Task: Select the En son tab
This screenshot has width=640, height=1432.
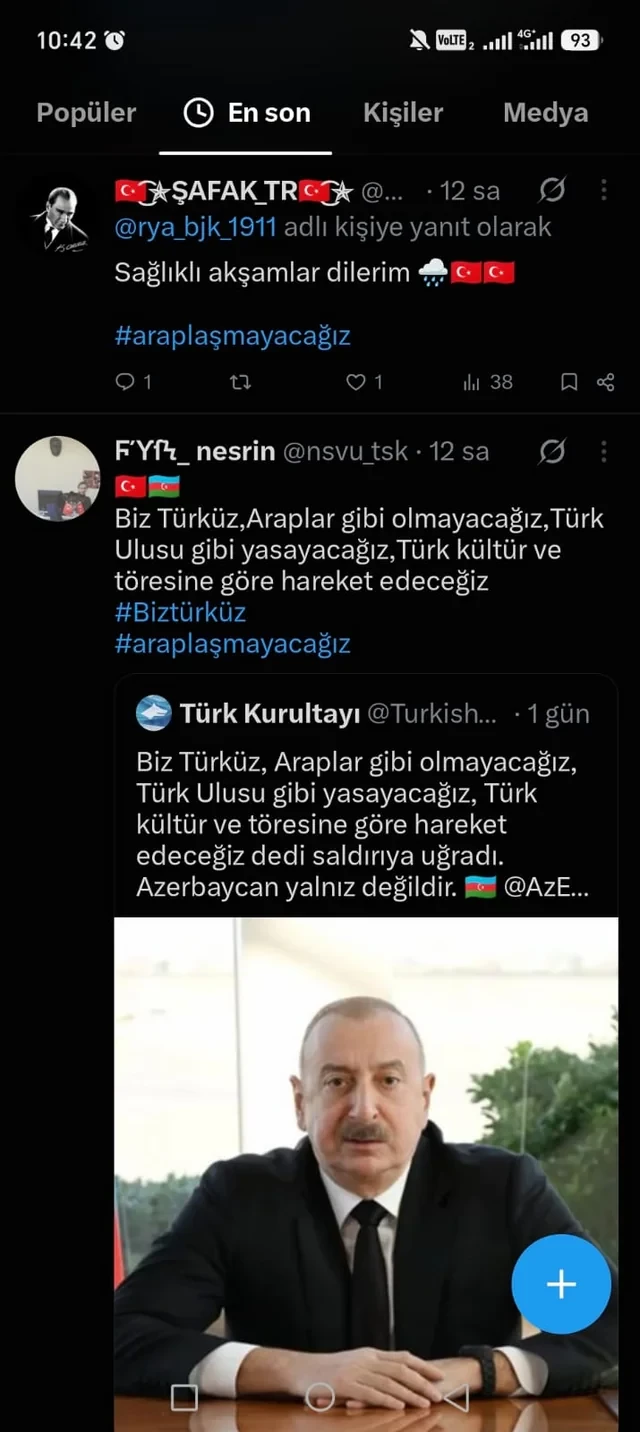Action: tap(247, 113)
